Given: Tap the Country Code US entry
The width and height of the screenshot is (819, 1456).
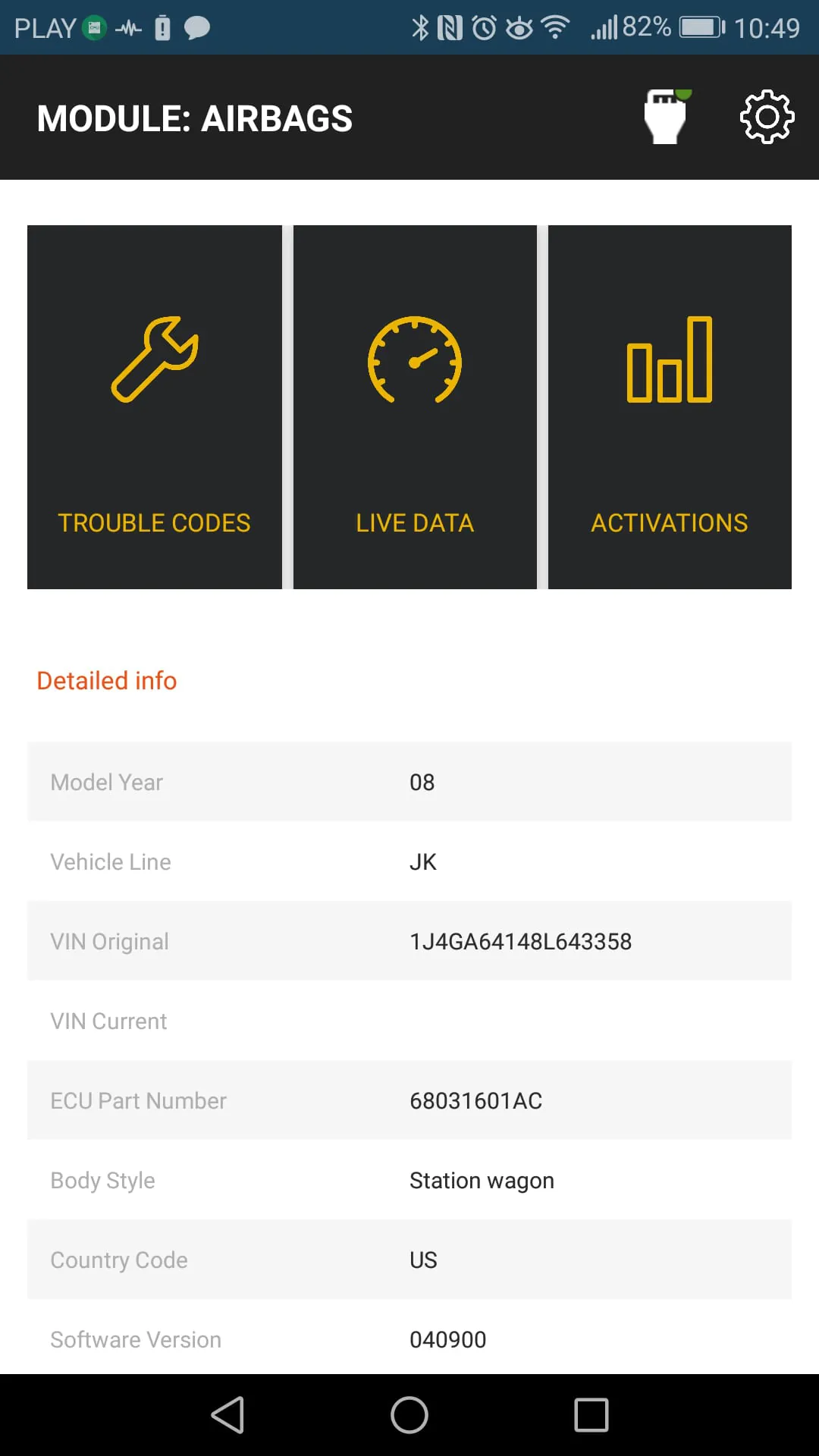Looking at the screenshot, I should tap(409, 1260).
